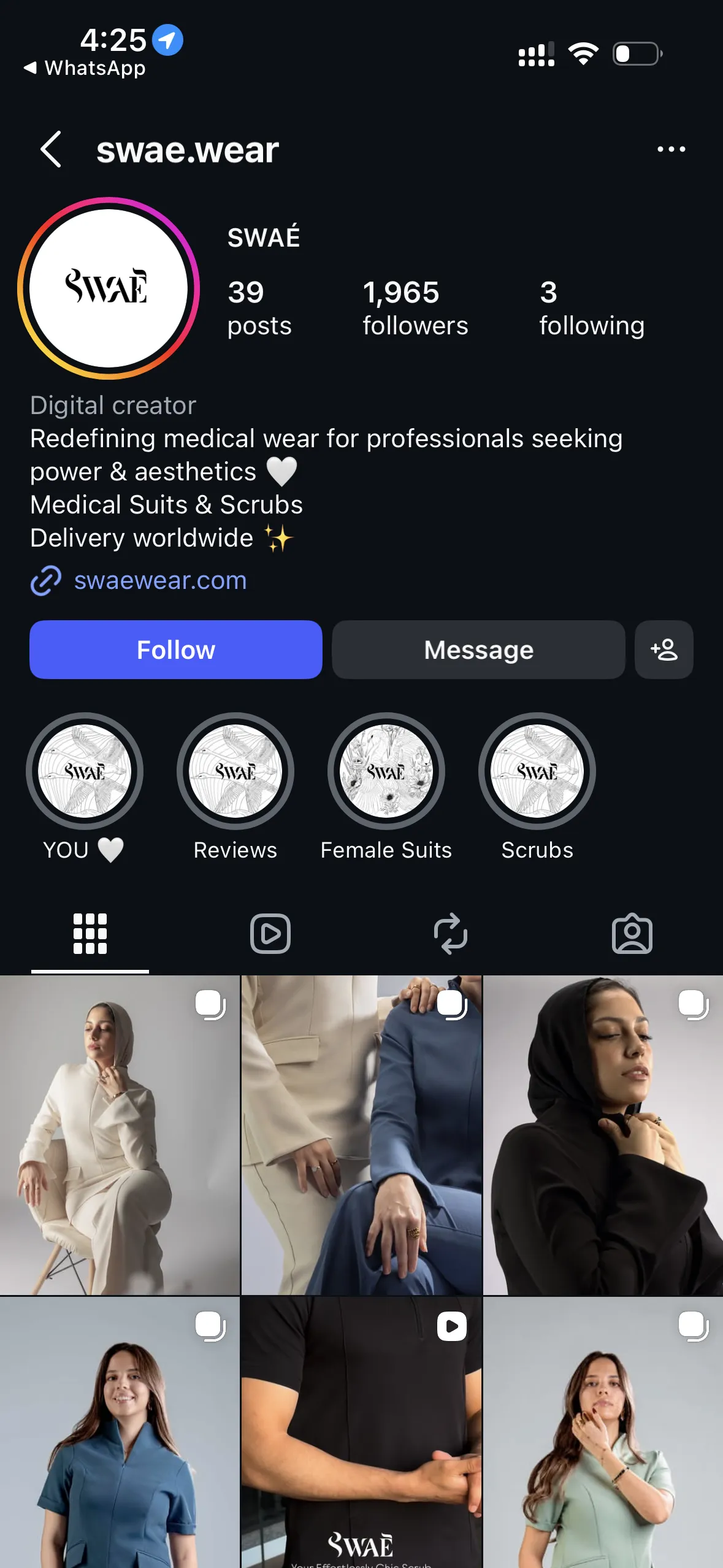723x1568 pixels.
Task: Open the Female Suits highlight
Action: point(386,771)
